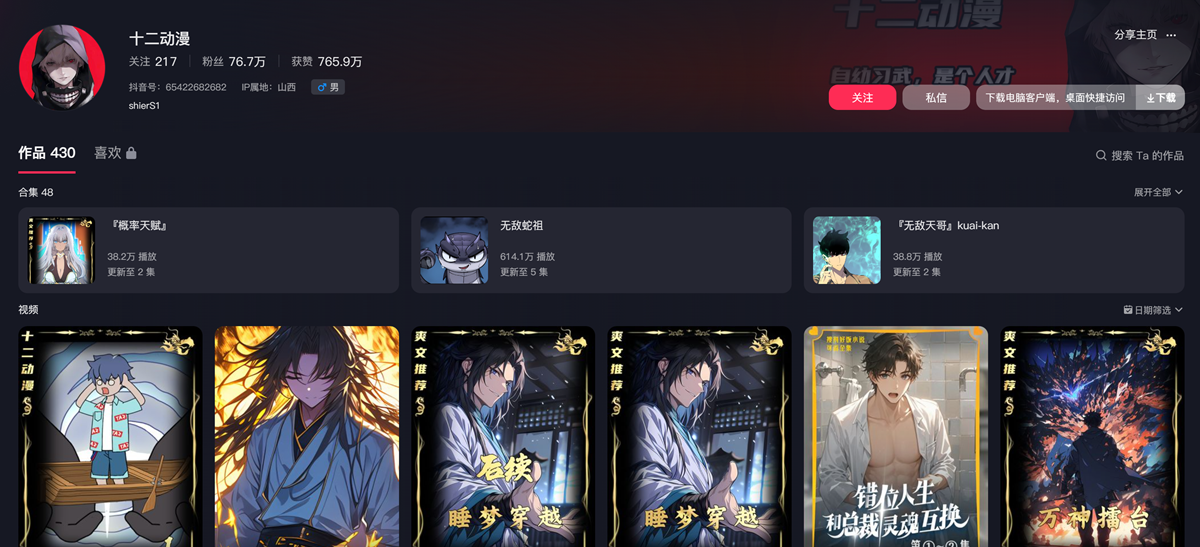The image size is (1200, 547).
Task: Open the 无敌蛇祖 collection
Action: (x=600, y=250)
